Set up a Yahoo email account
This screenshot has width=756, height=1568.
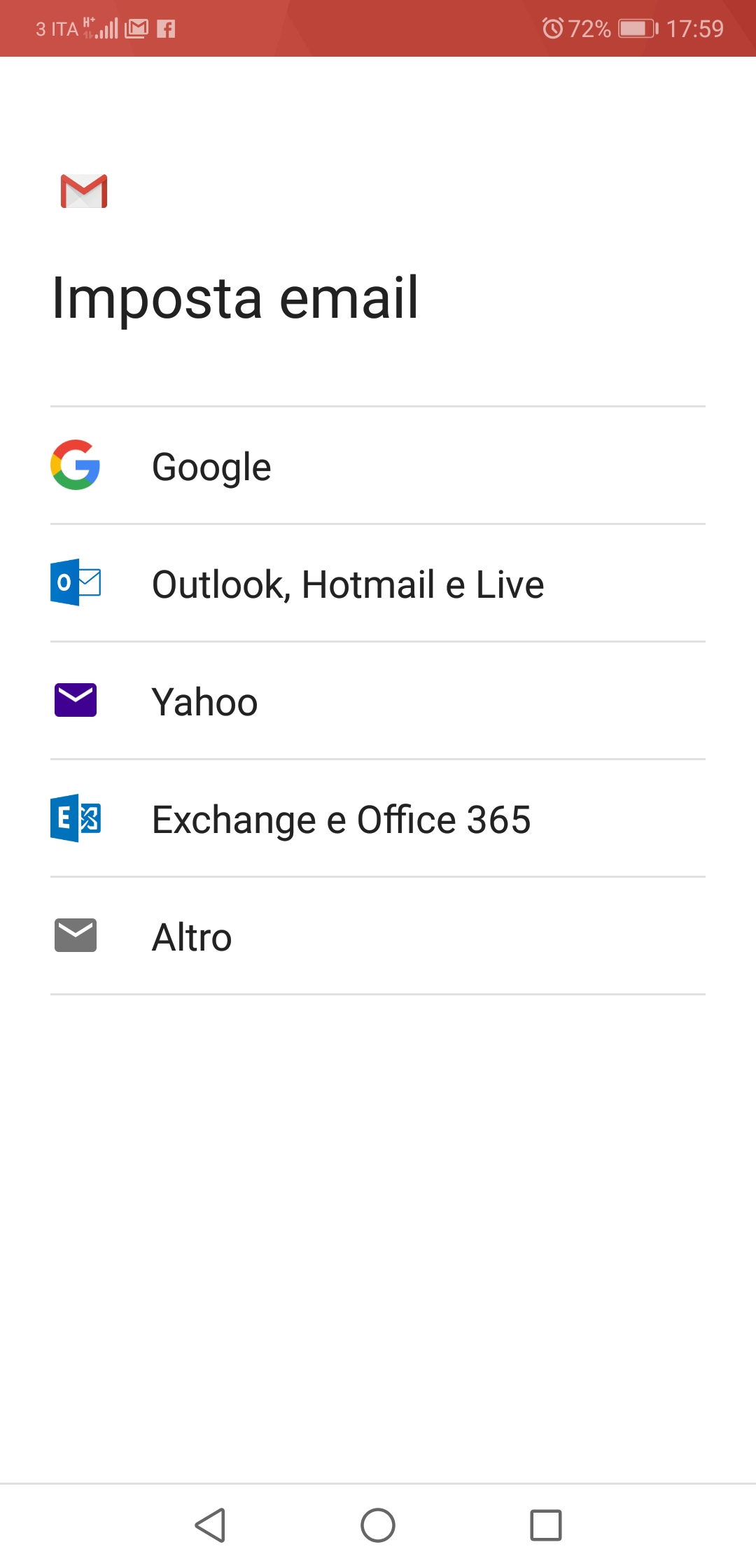click(378, 701)
